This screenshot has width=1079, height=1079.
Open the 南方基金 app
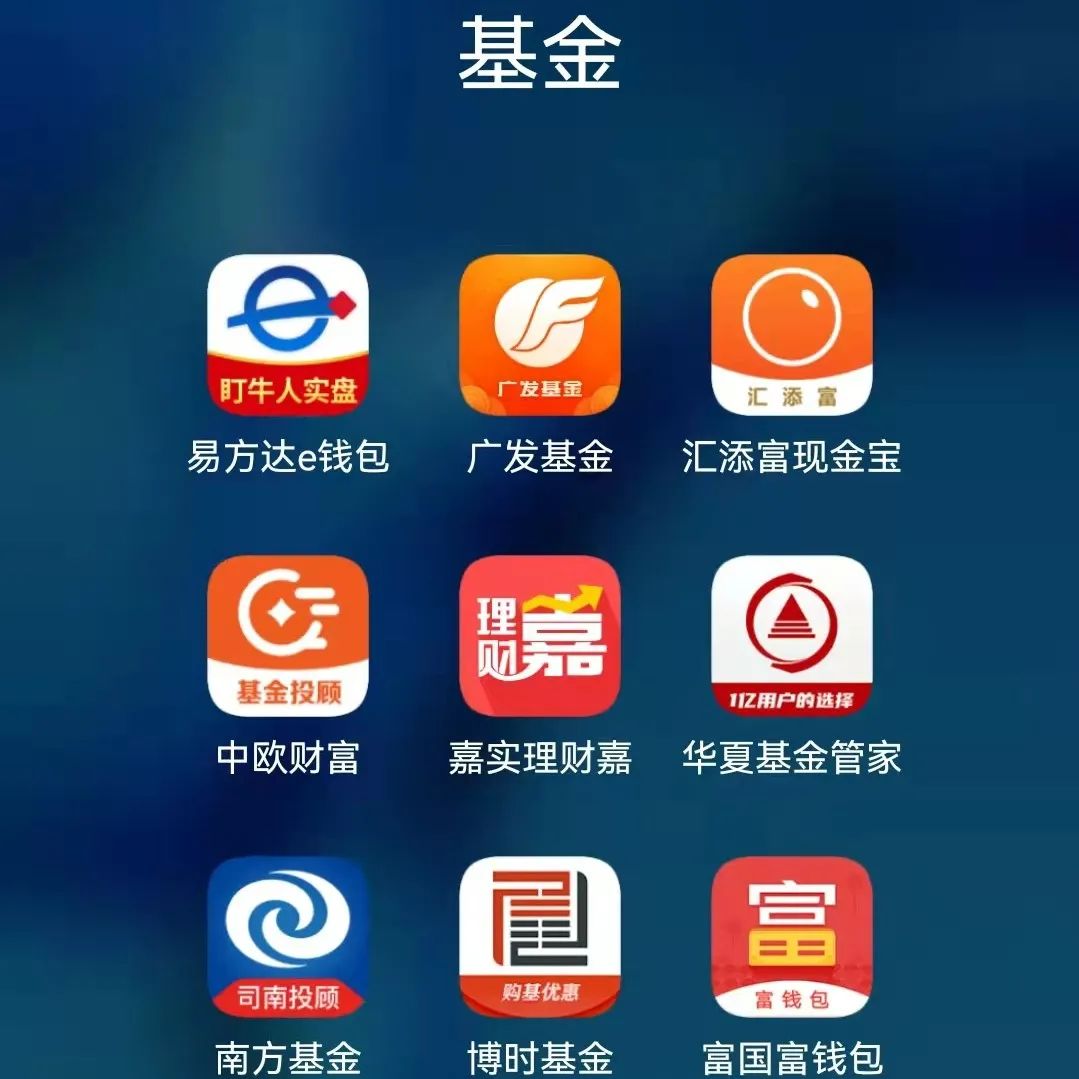coord(288,936)
